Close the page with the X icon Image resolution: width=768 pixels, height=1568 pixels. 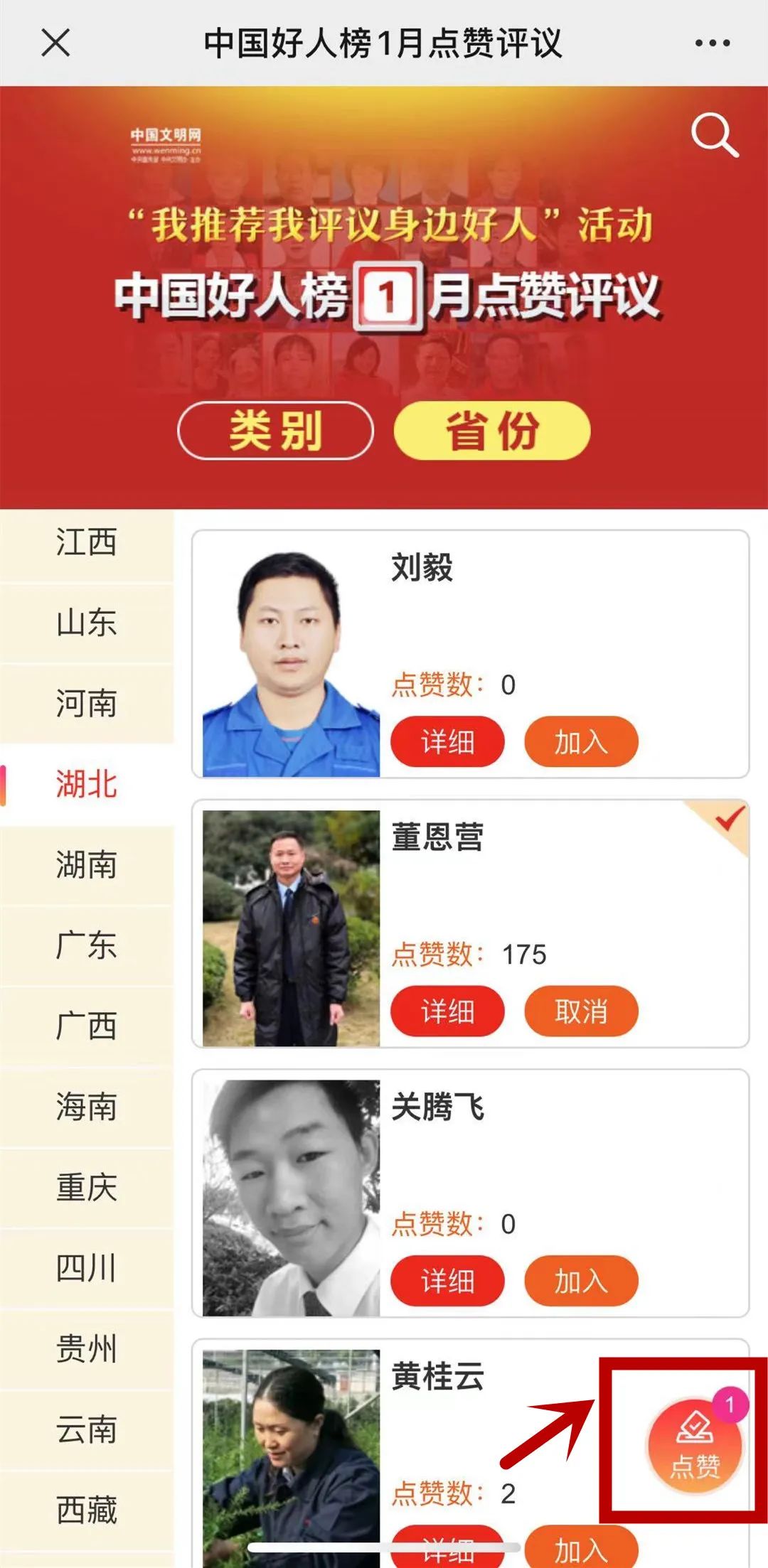(55, 43)
